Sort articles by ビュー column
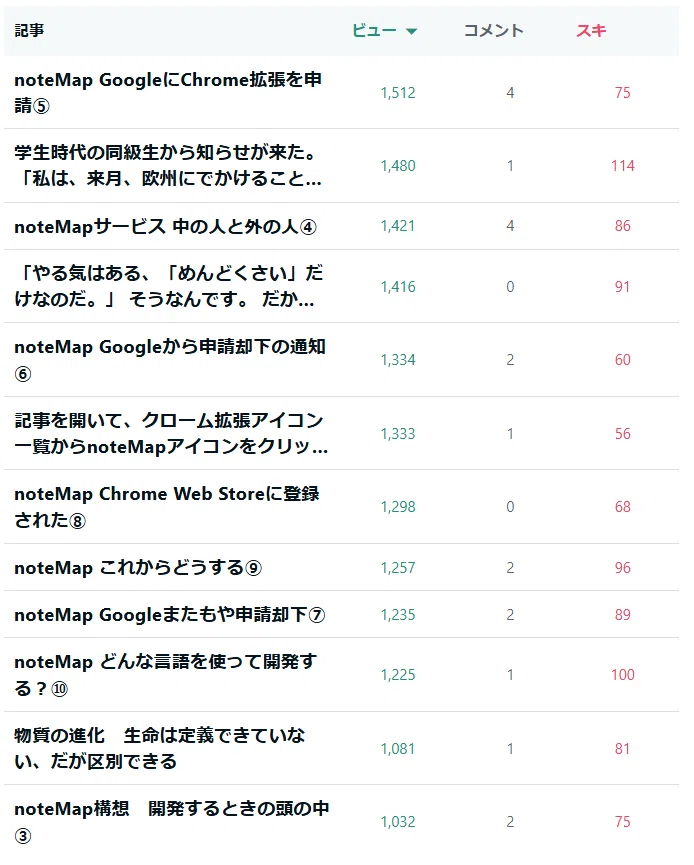This screenshot has height=865, width=694. tap(384, 30)
